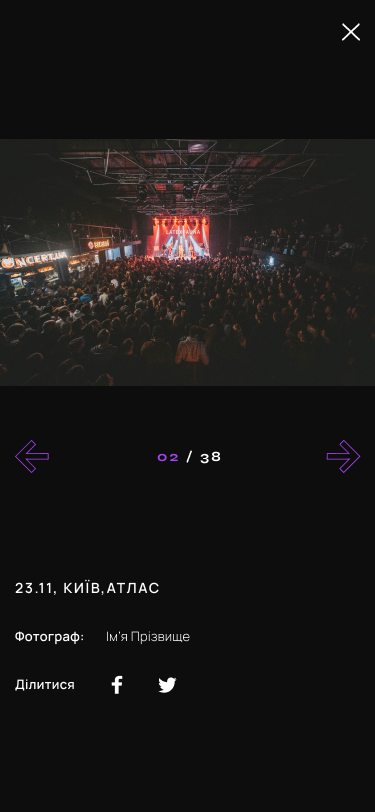Screen dimensions: 375x812
Task: Share this photo on Twitter
Action: point(167,685)
